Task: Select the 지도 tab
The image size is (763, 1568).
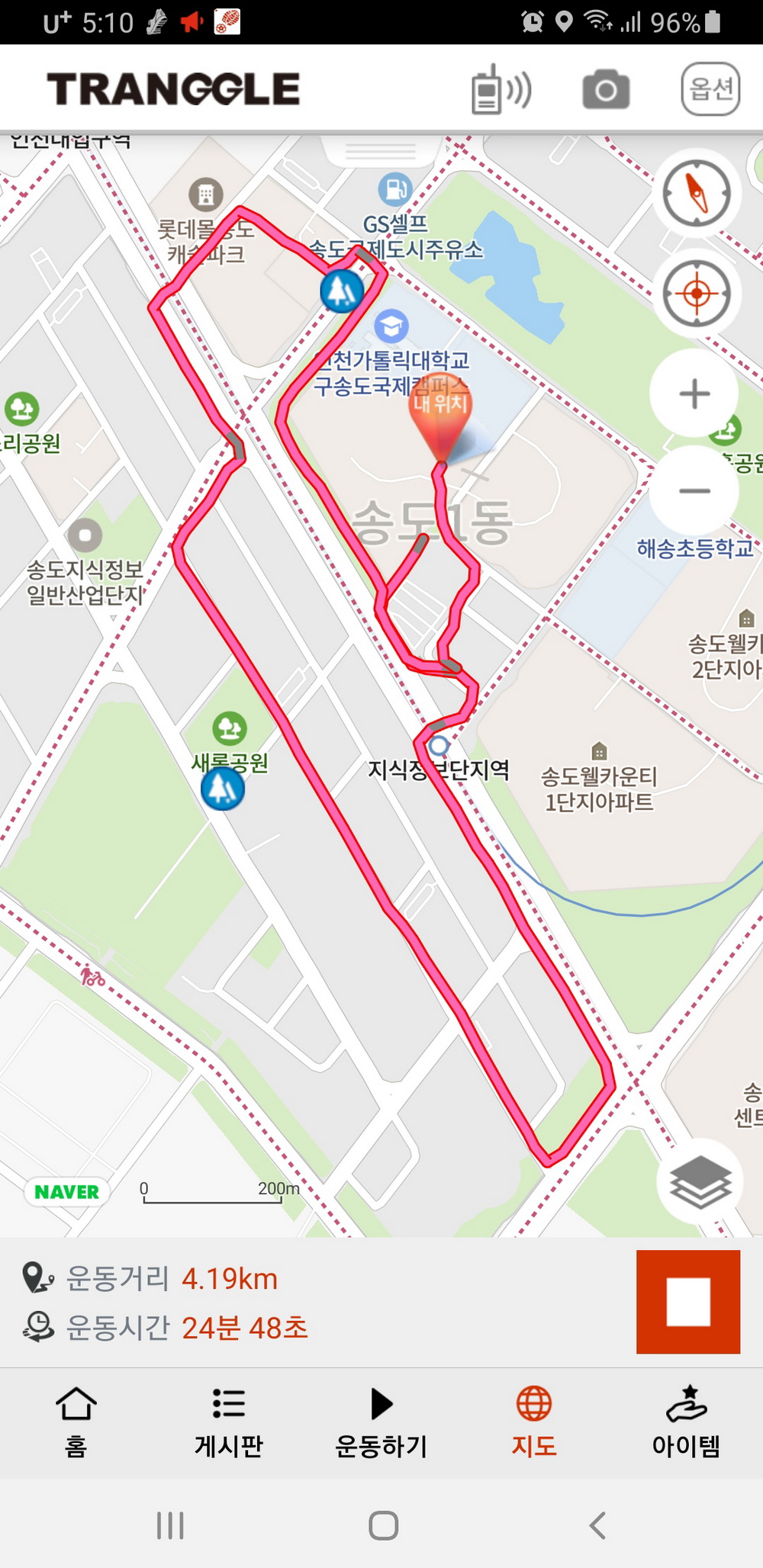Action: (534, 1422)
